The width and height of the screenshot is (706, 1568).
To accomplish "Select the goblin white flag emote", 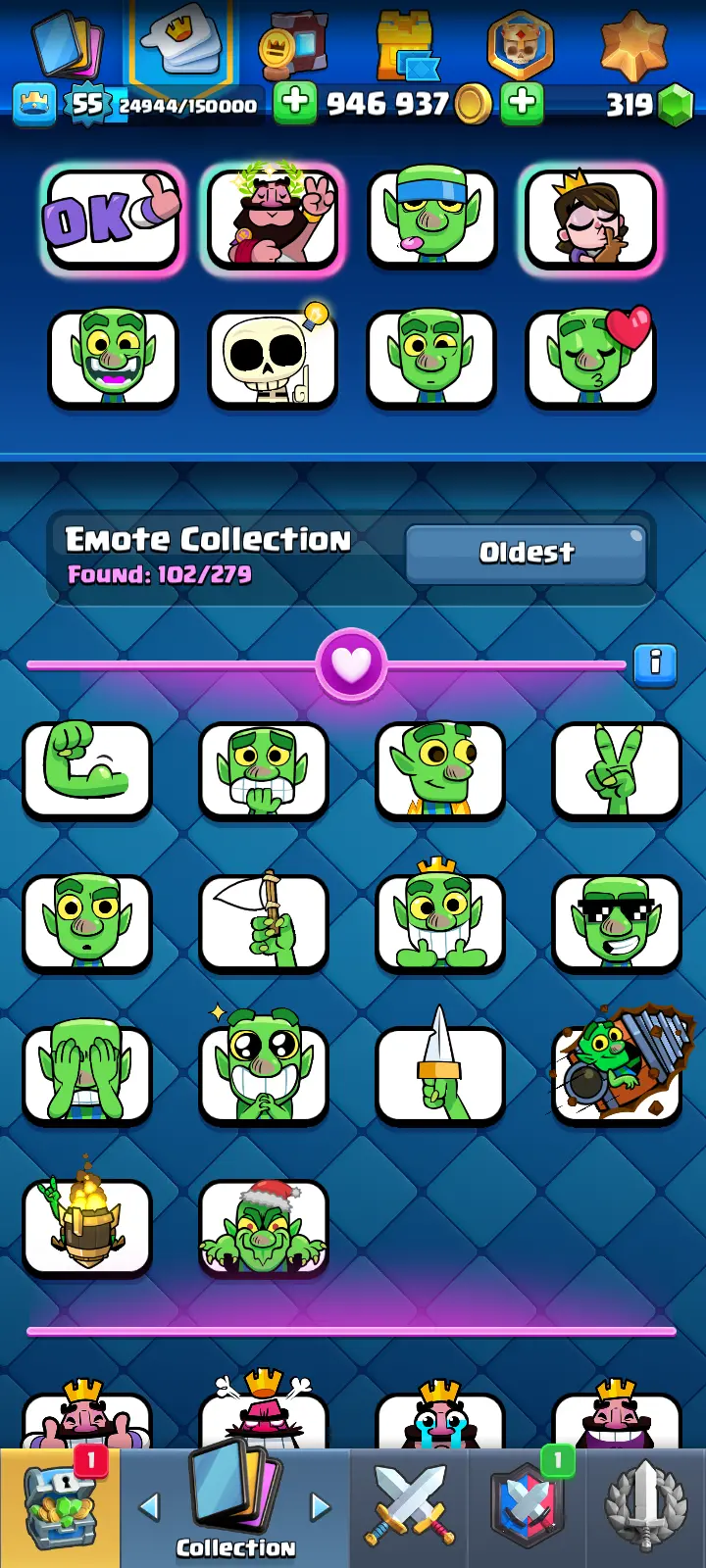I will (x=263, y=922).
